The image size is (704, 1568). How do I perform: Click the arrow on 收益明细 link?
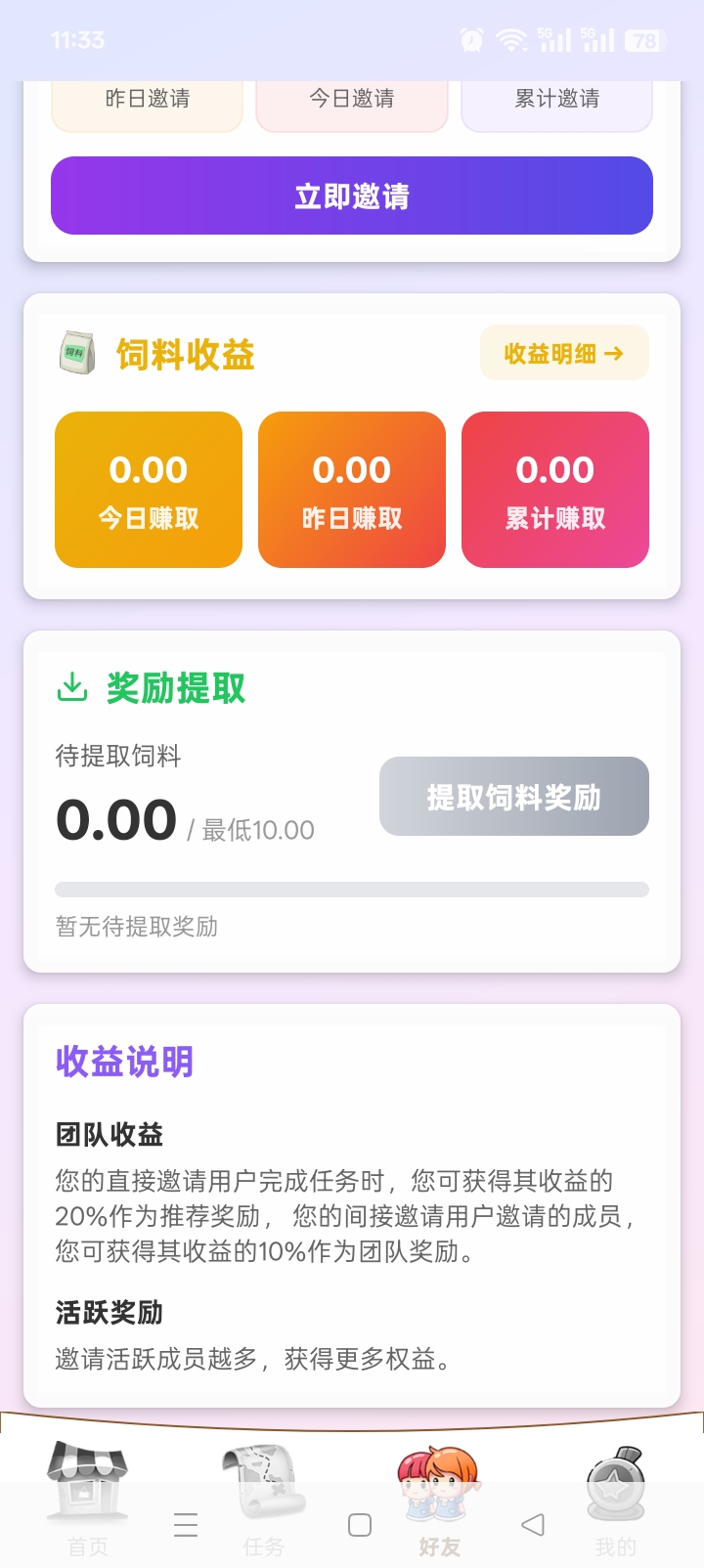(616, 353)
